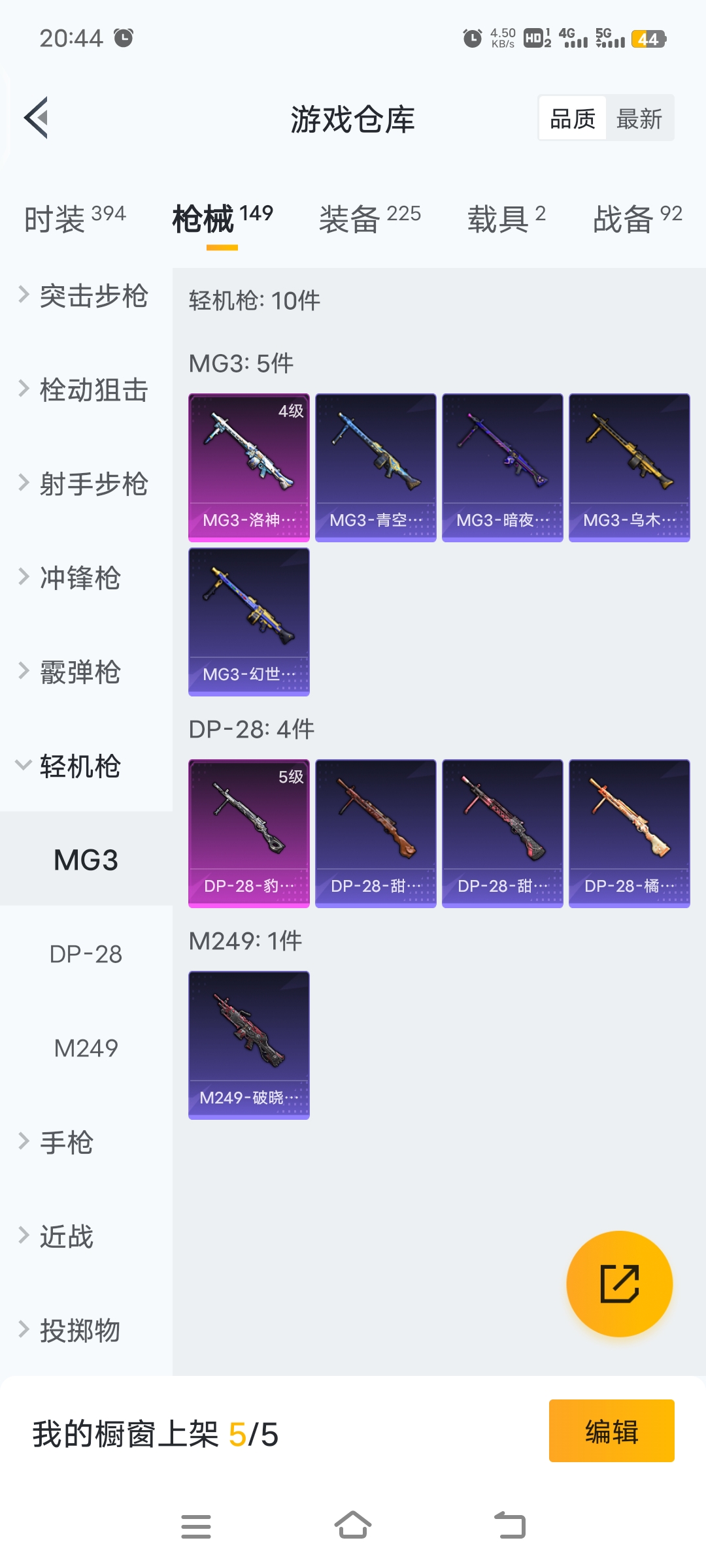Sort items by 最新

click(x=639, y=119)
